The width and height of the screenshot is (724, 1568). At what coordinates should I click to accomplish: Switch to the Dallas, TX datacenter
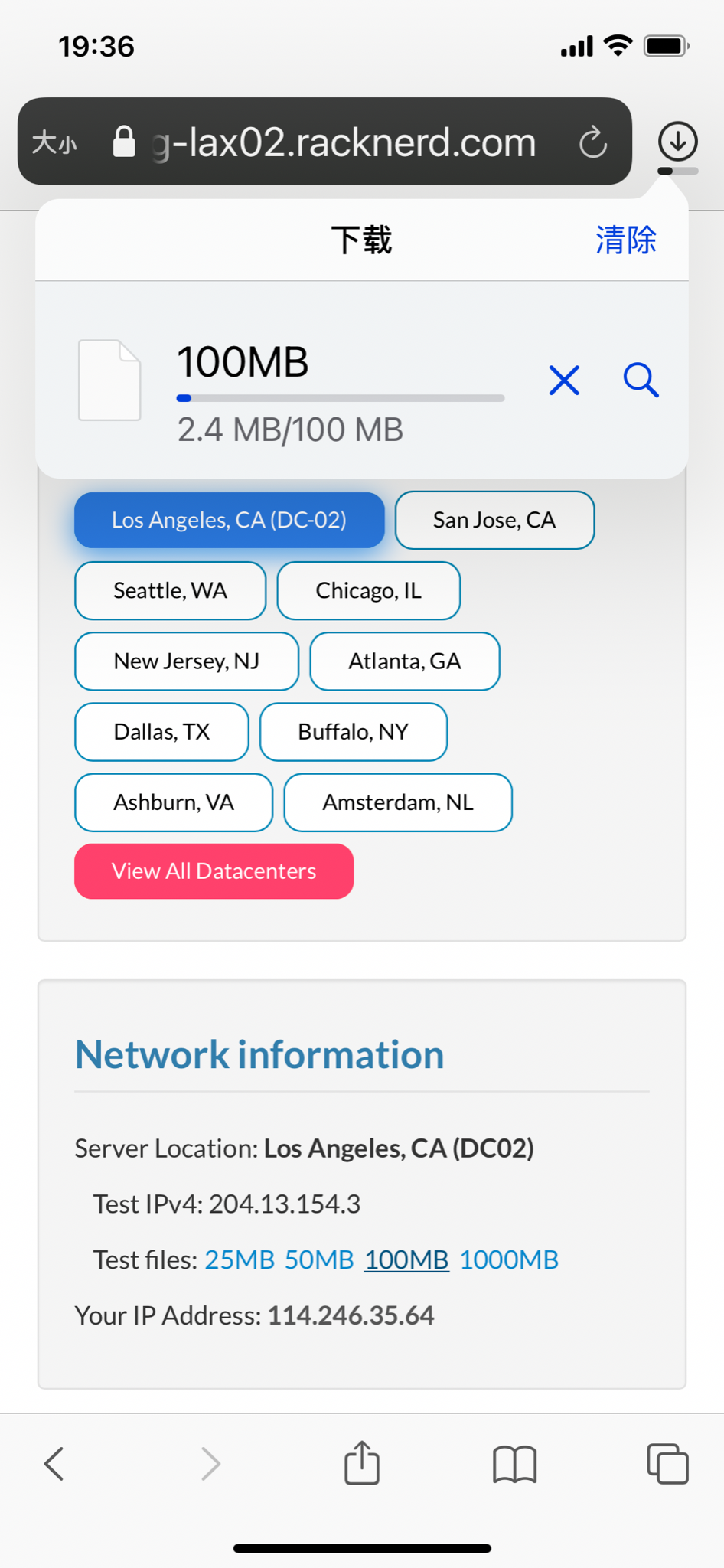pos(161,731)
